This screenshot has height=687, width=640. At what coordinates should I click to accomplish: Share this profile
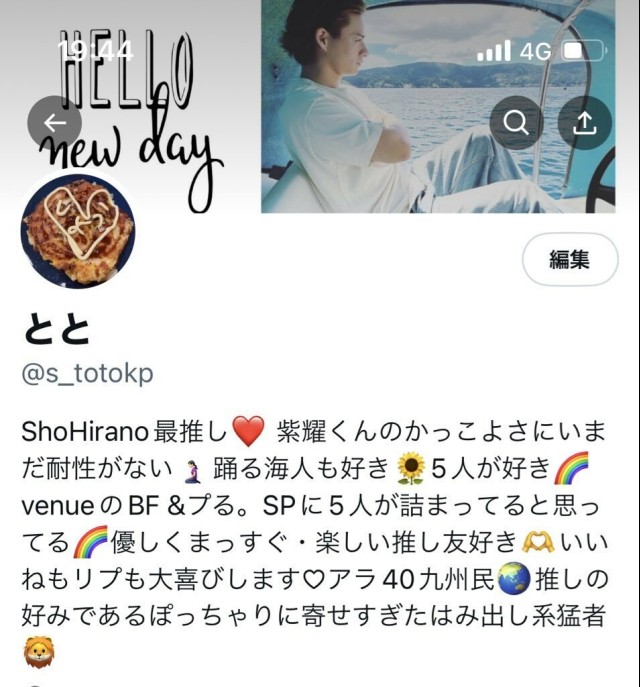click(585, 123)
